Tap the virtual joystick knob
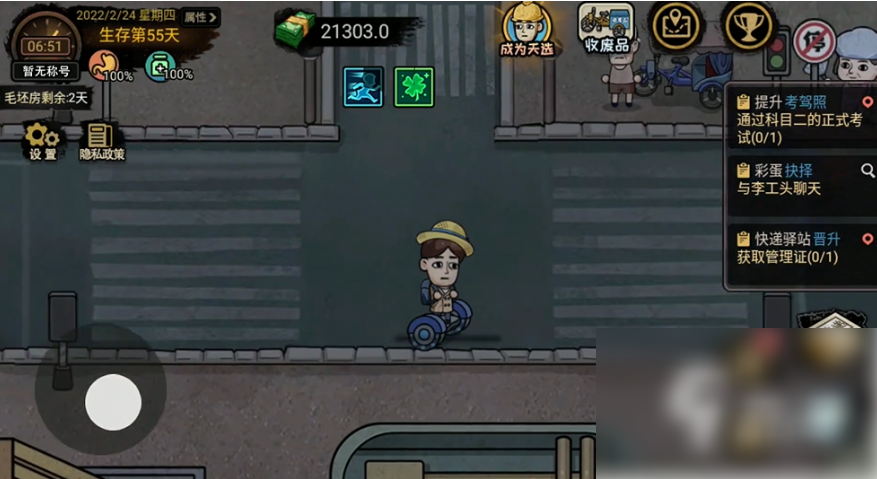This screenshot has width=877, height=479. (113, 402)
